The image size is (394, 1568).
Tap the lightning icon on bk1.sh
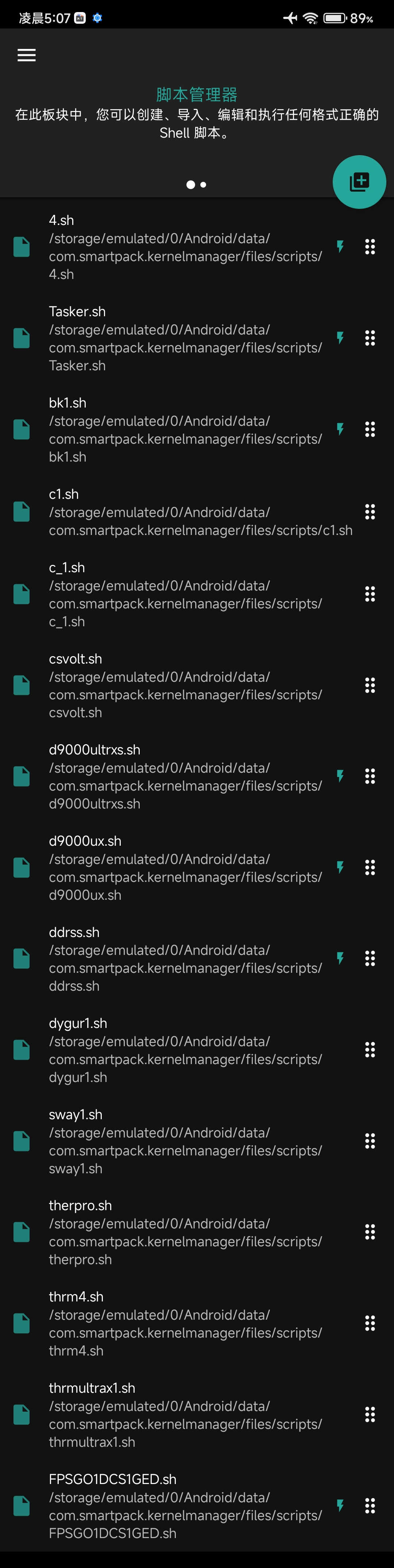340,429
